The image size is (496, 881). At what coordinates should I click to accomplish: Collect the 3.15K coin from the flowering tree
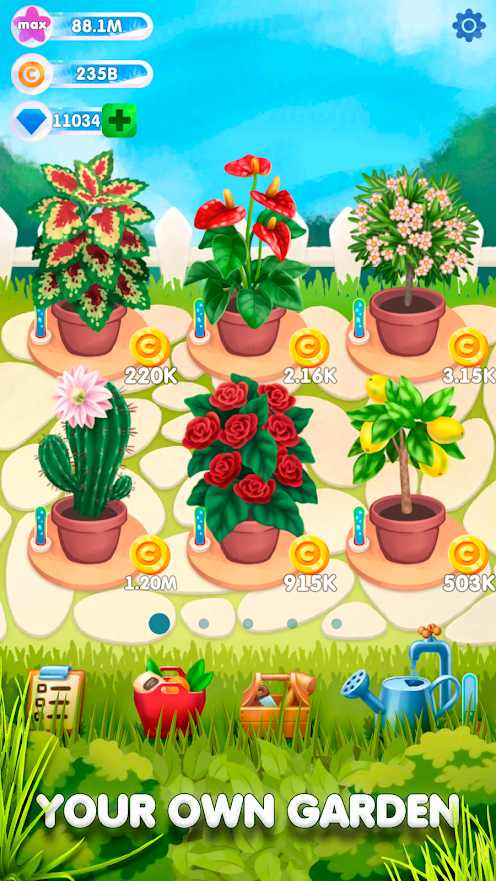click(468, 347)
